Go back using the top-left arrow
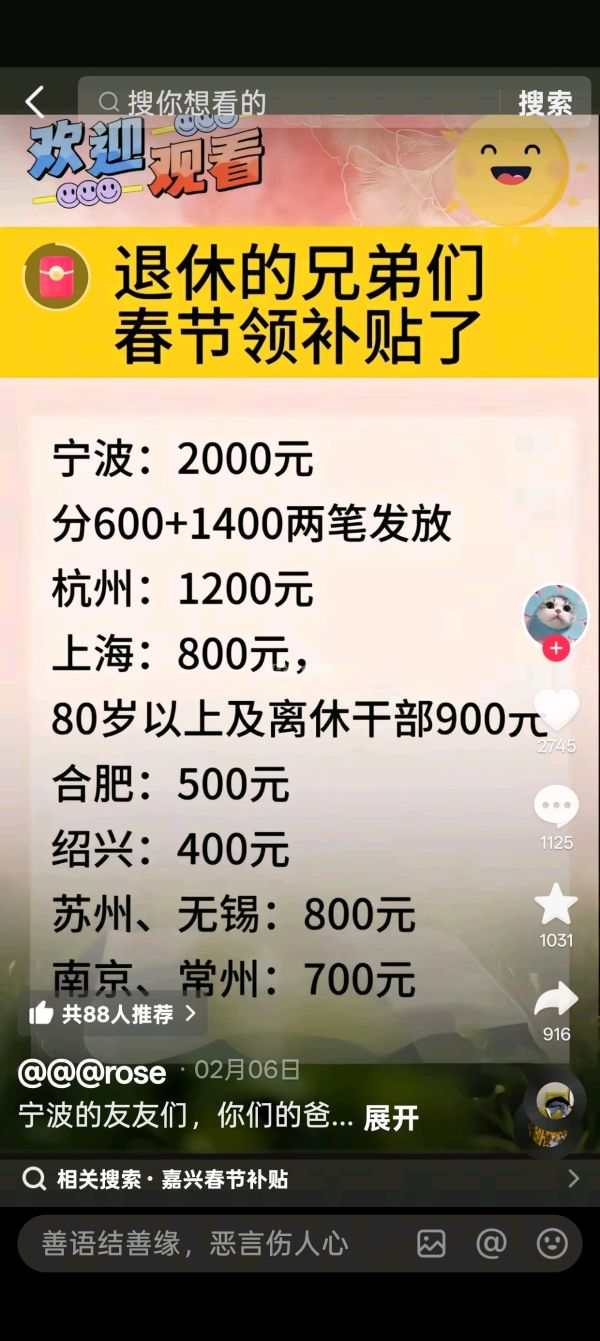The width and height of the screenshot is (600, 1341). [x=35, y=102]
